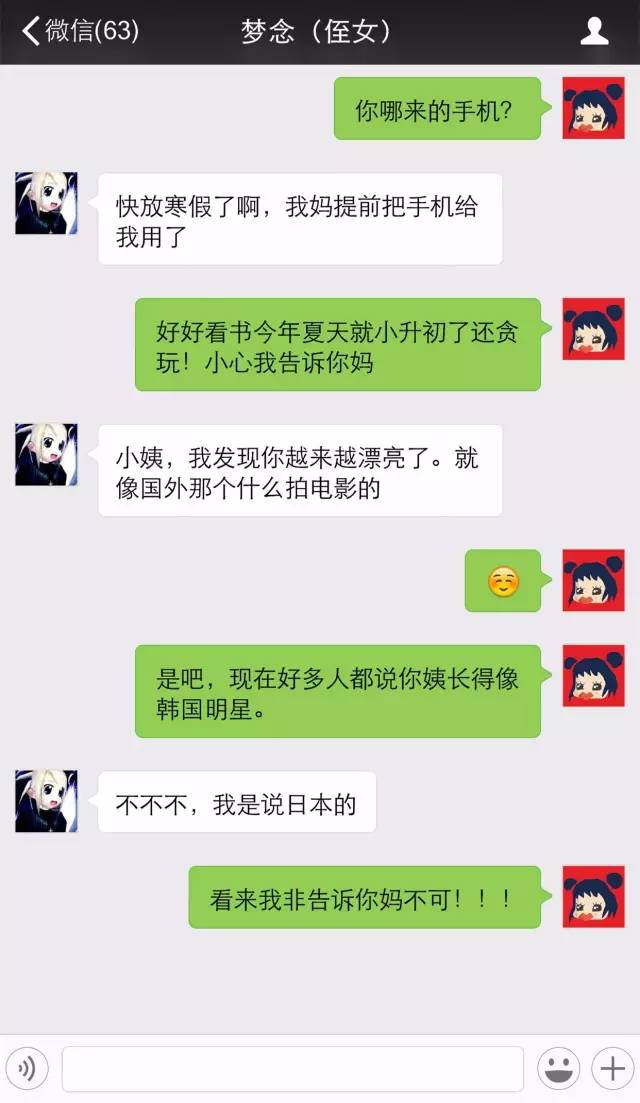Tap the message text field
The width and height of the screenshot is (640, 1103).
[x=292, y=1069]
